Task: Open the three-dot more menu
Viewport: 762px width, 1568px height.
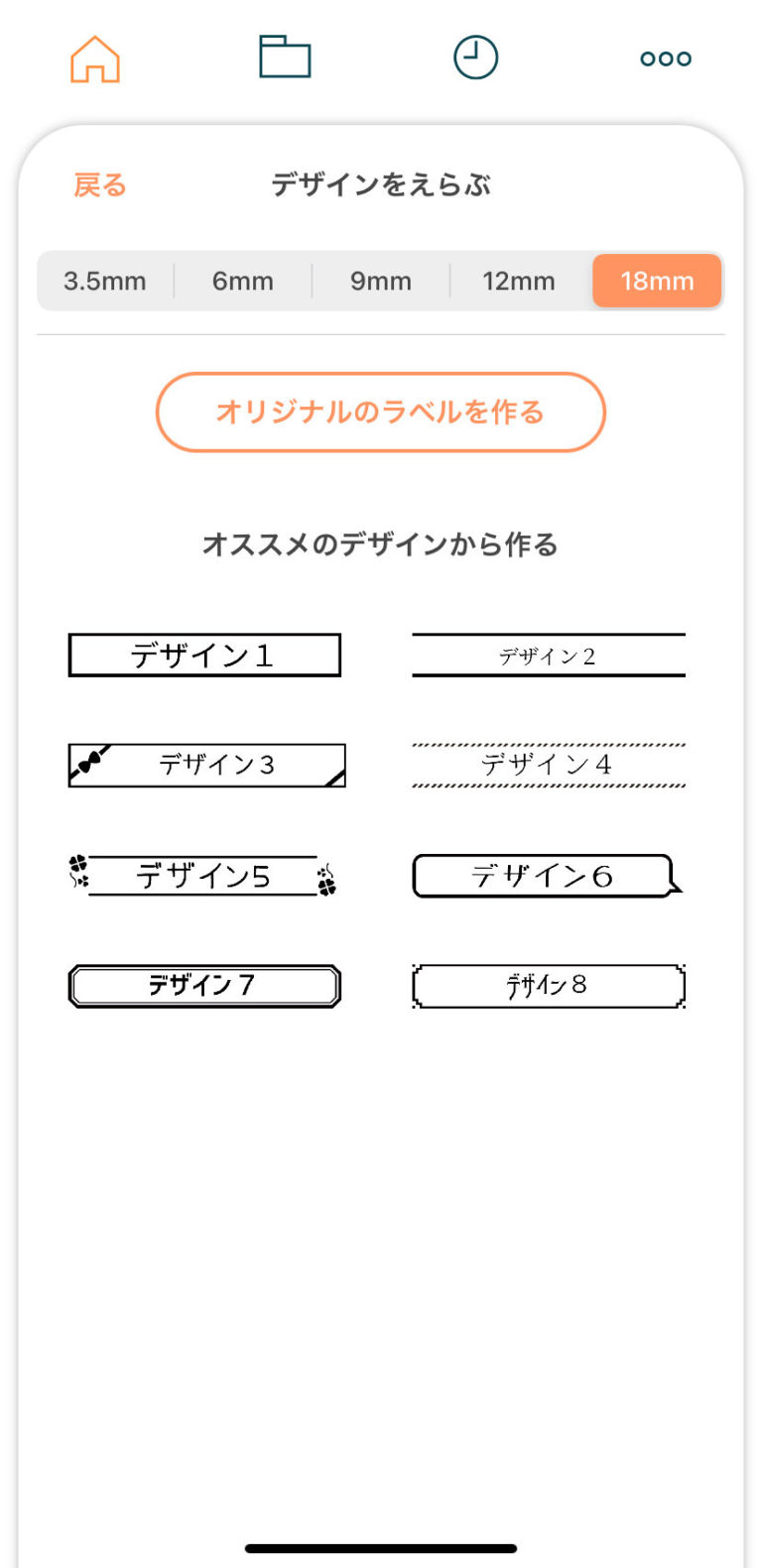Action: [666, 59]
